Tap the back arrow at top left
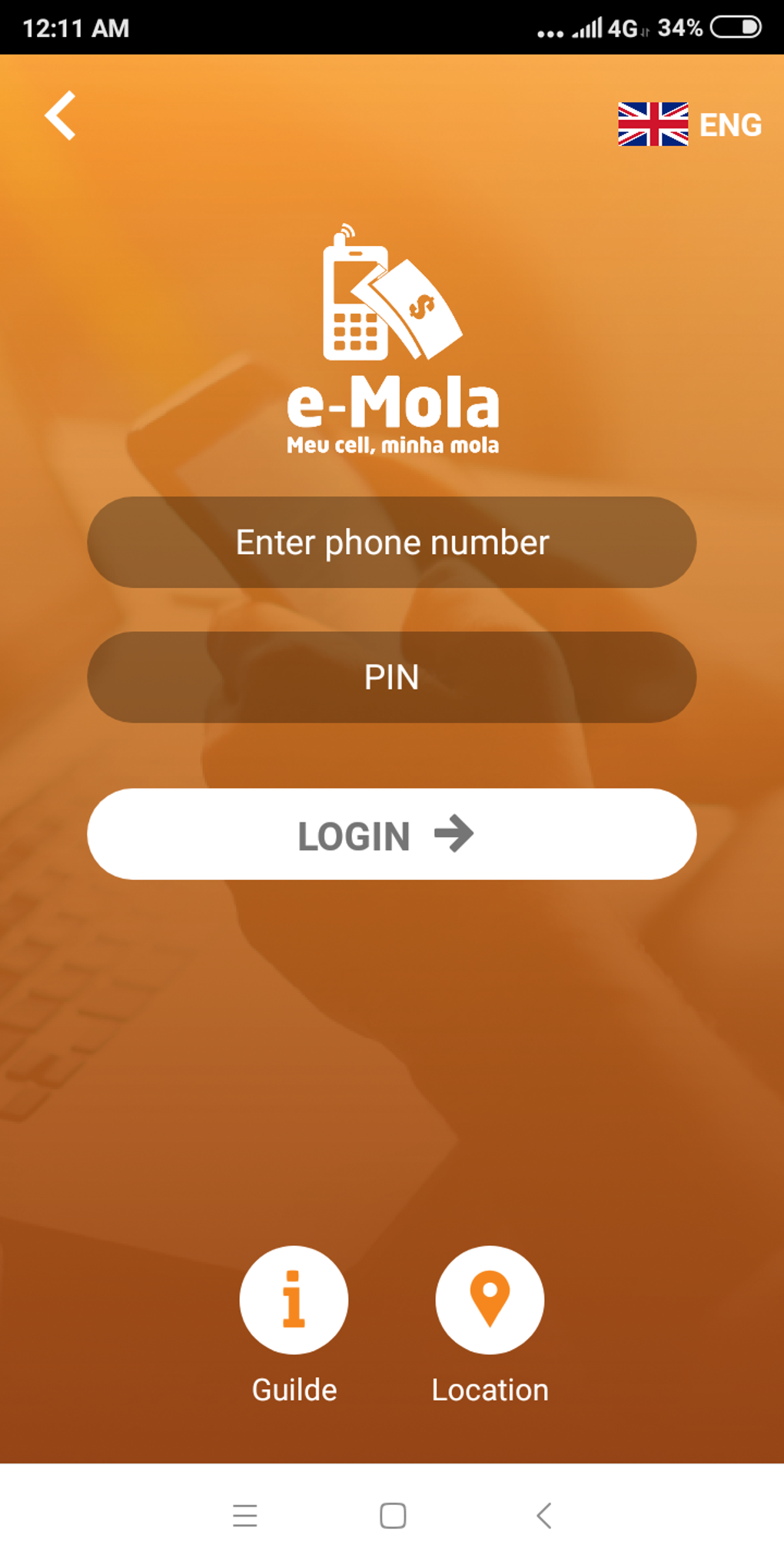 [x=61, y=117]
